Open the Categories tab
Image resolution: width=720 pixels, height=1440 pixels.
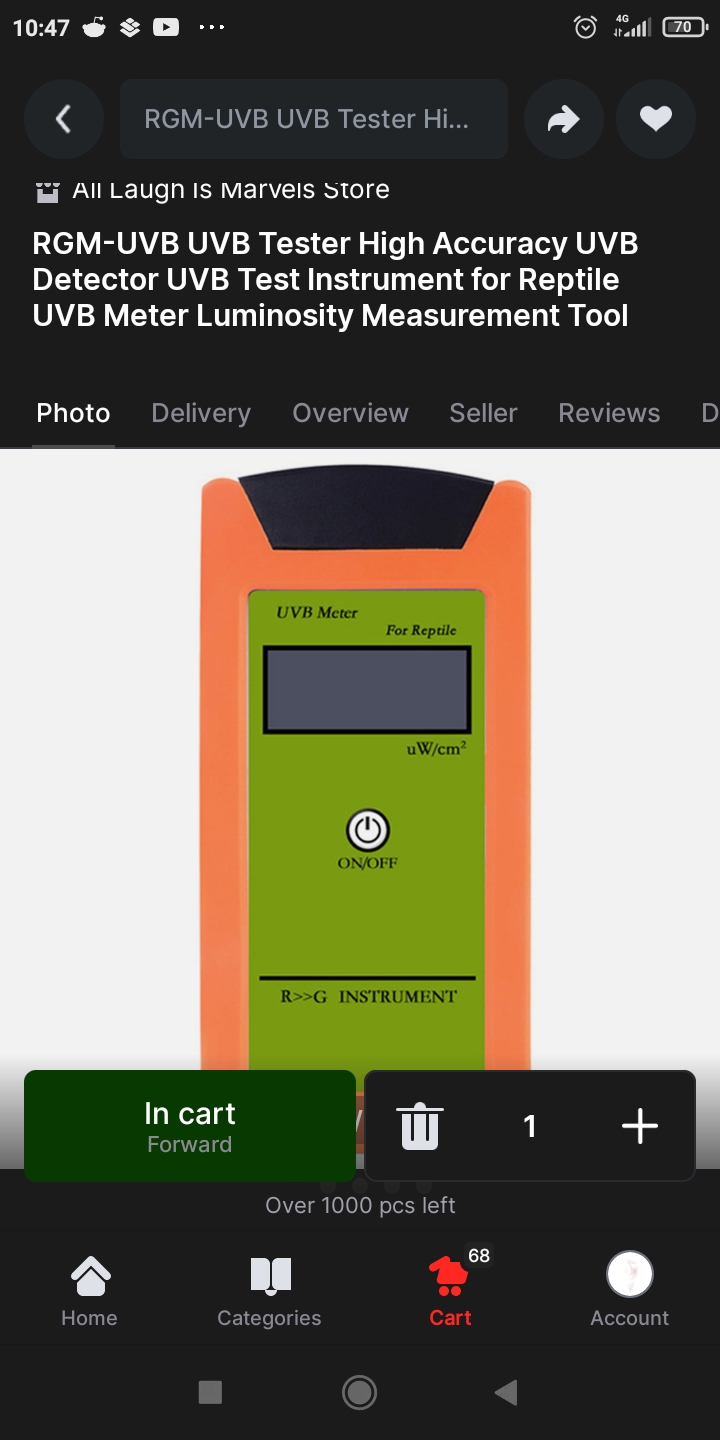click(269, 1290)
